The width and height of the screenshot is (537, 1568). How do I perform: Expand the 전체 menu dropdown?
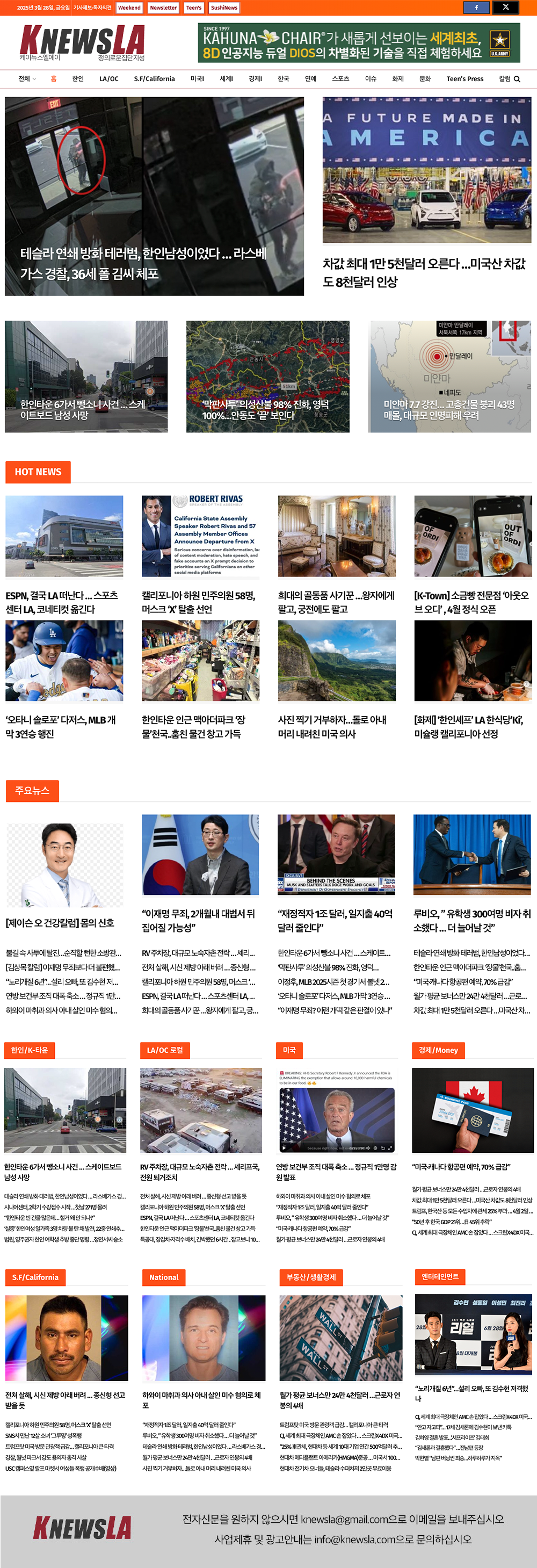(27, 79)
